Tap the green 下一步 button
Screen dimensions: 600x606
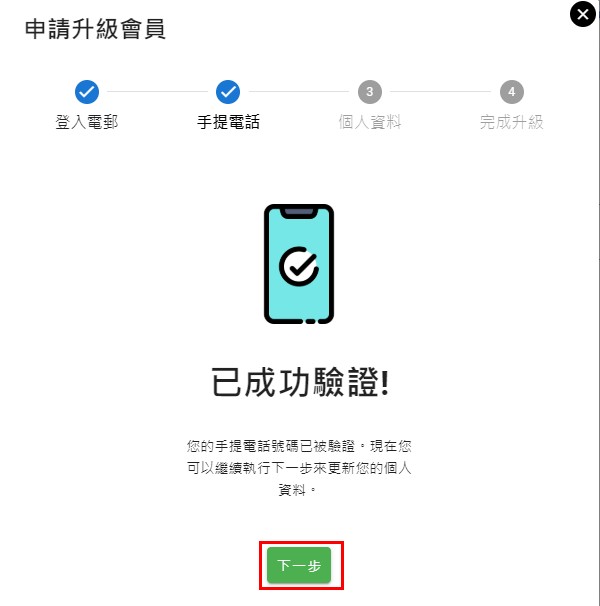click(299, 566)
